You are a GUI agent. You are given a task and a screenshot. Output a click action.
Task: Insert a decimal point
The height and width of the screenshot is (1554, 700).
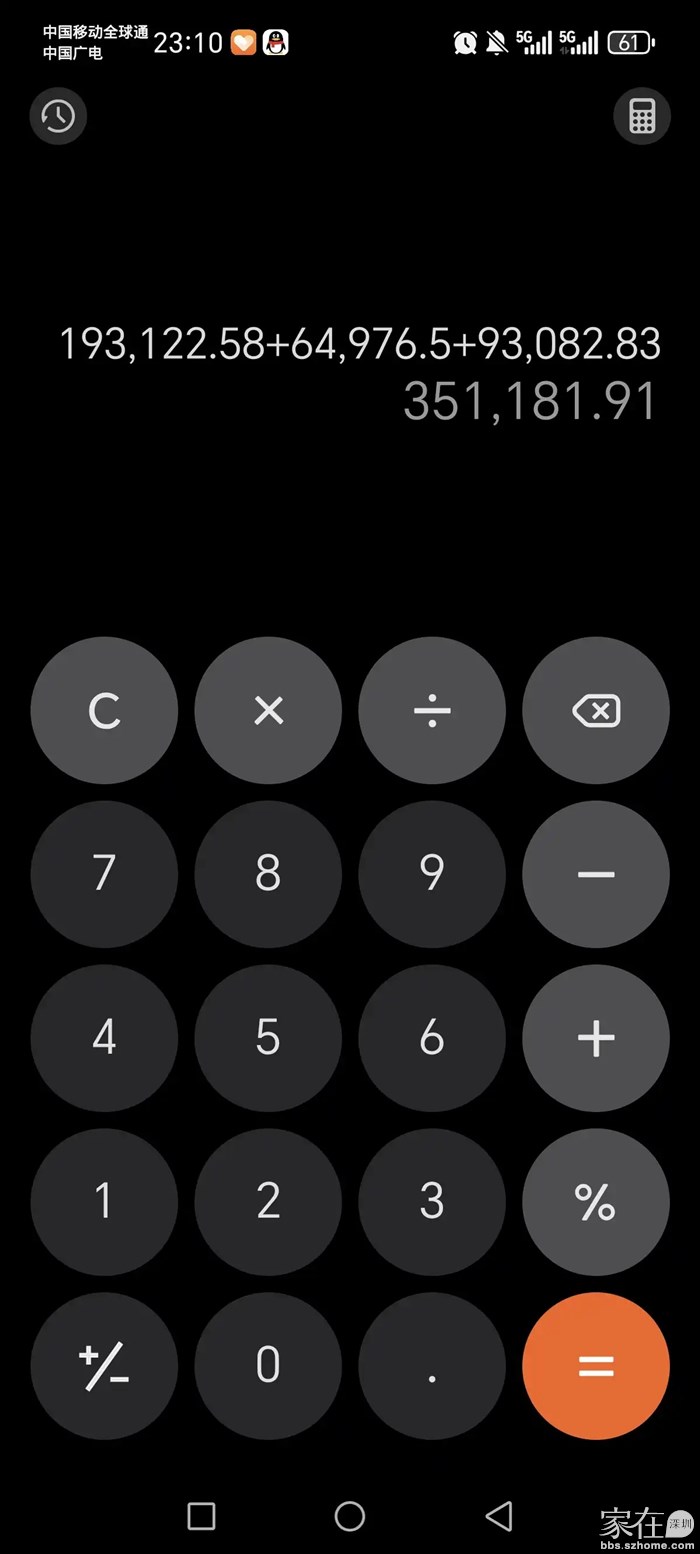coord(432,1366)
